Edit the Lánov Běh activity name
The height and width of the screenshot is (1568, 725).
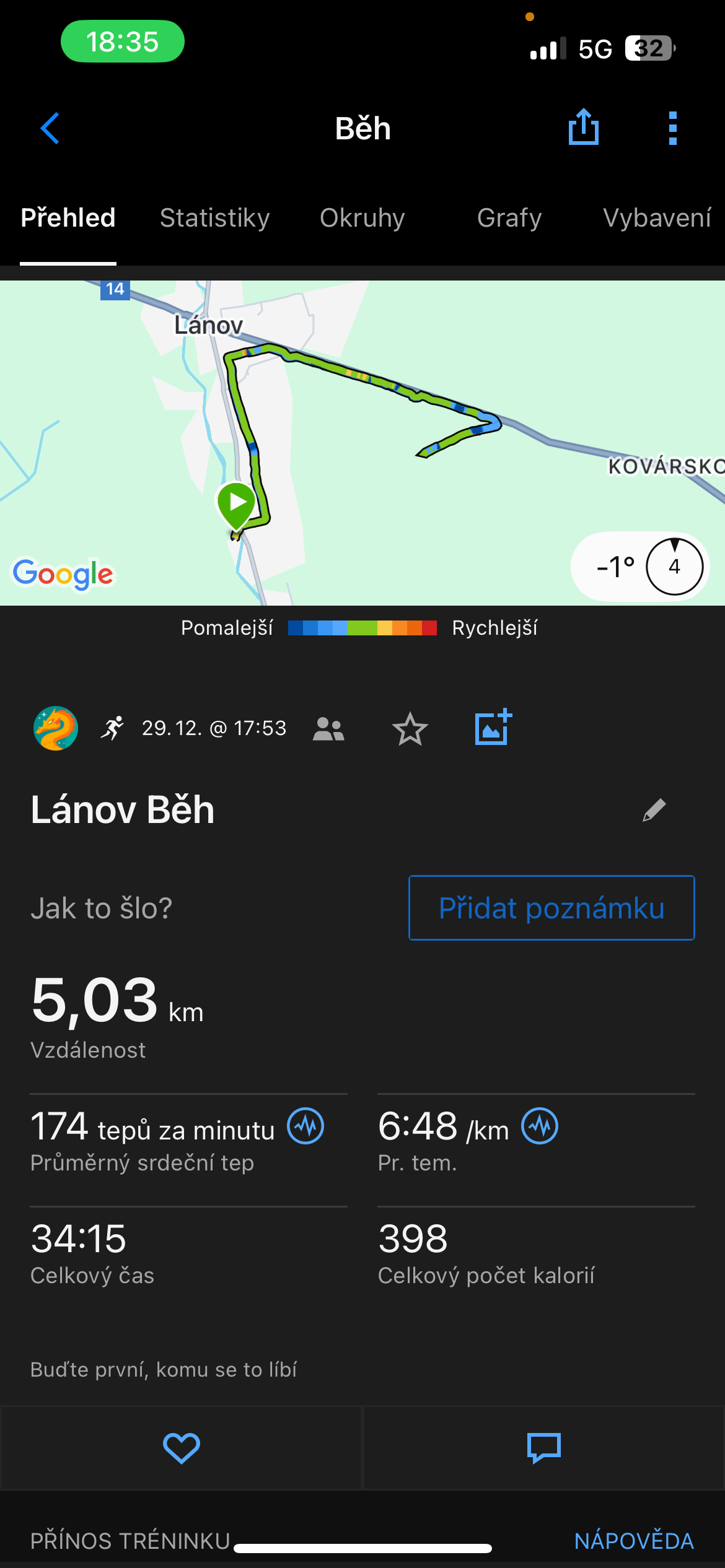coord(654,809)
